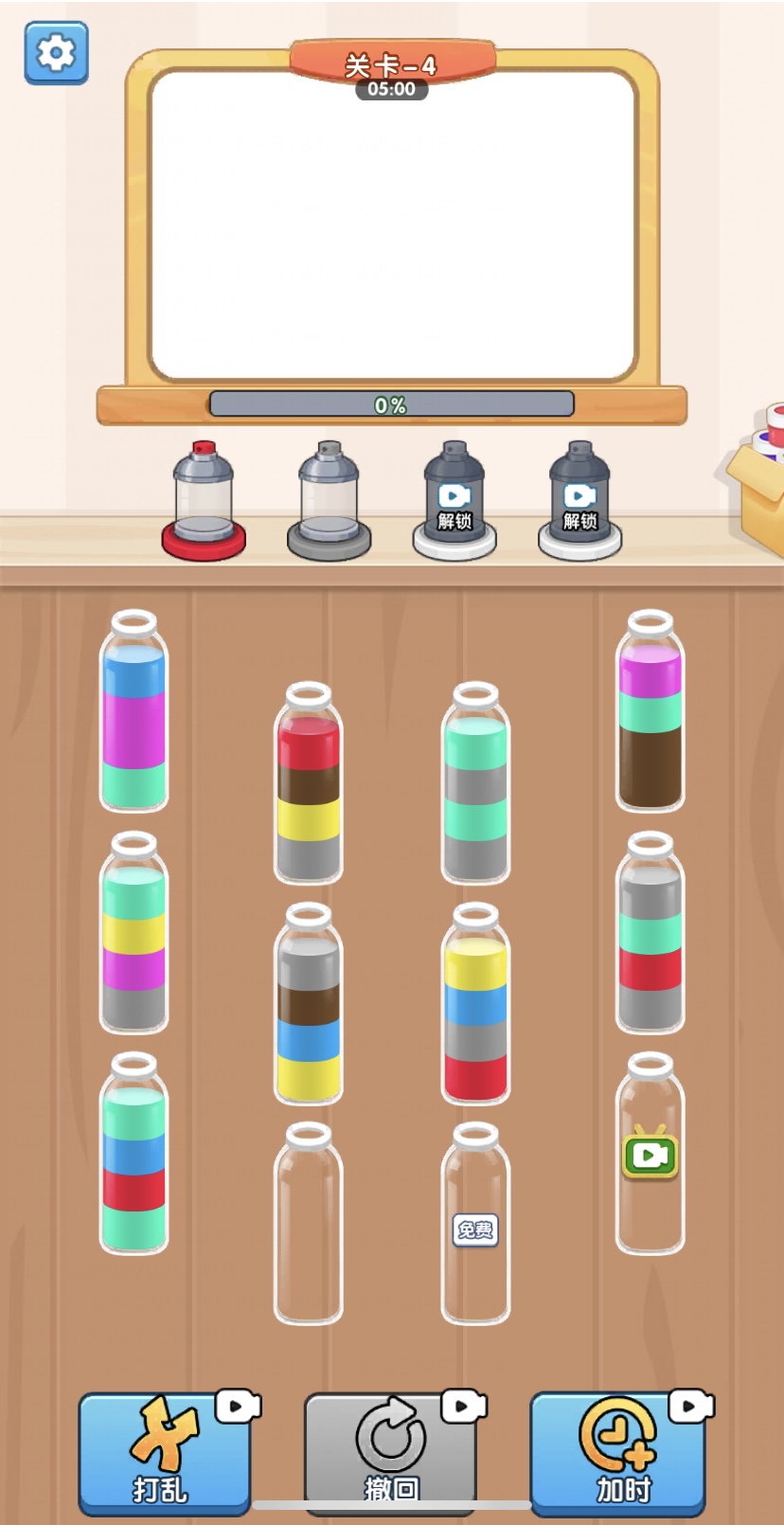The image size is (784, 1525).
Task: Undo the last move with 撤回
Action: (x=390, y=1453)
